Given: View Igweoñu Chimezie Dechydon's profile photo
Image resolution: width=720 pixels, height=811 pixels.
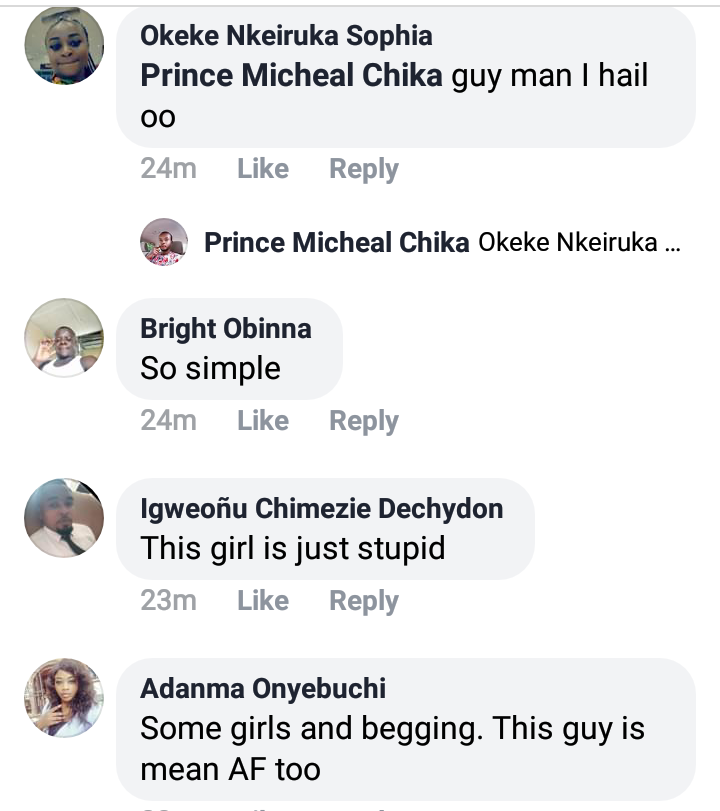Looking at the screenshot, I should click(x=64, y=518).
